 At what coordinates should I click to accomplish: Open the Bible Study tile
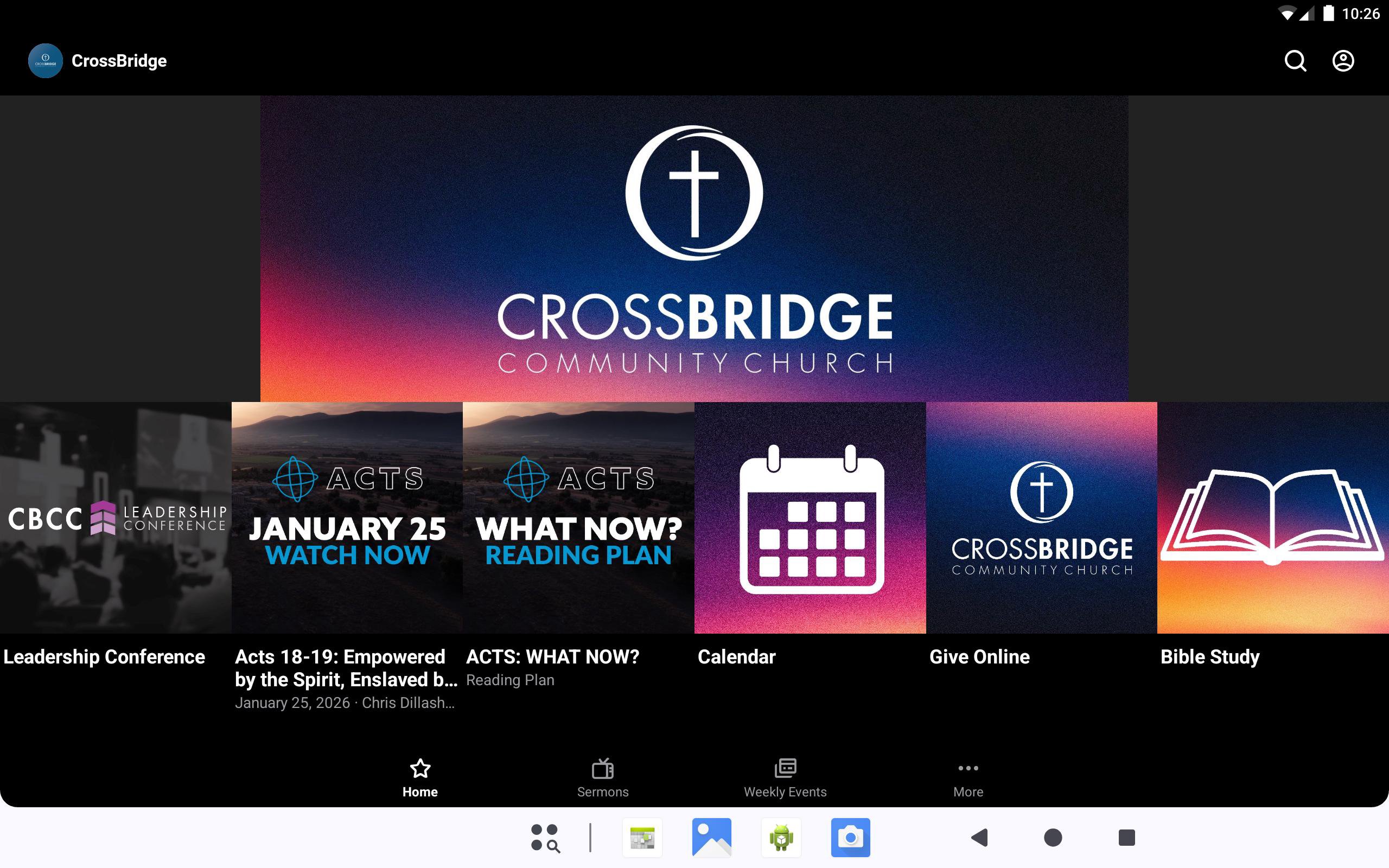click(1272, 518)
